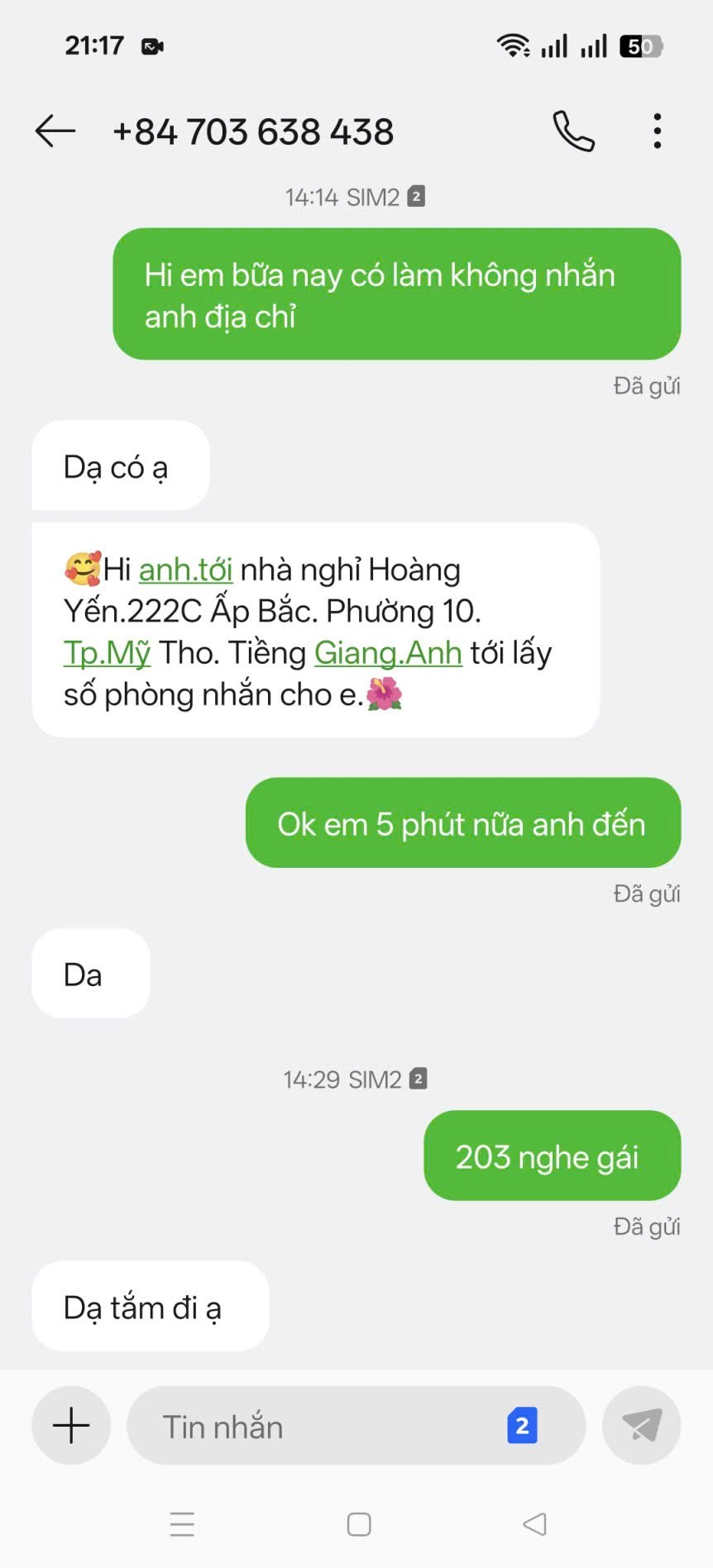The image size is (713, 1568).
Task: Call +84 703 638 438
Action: click(x=573, y=131)
